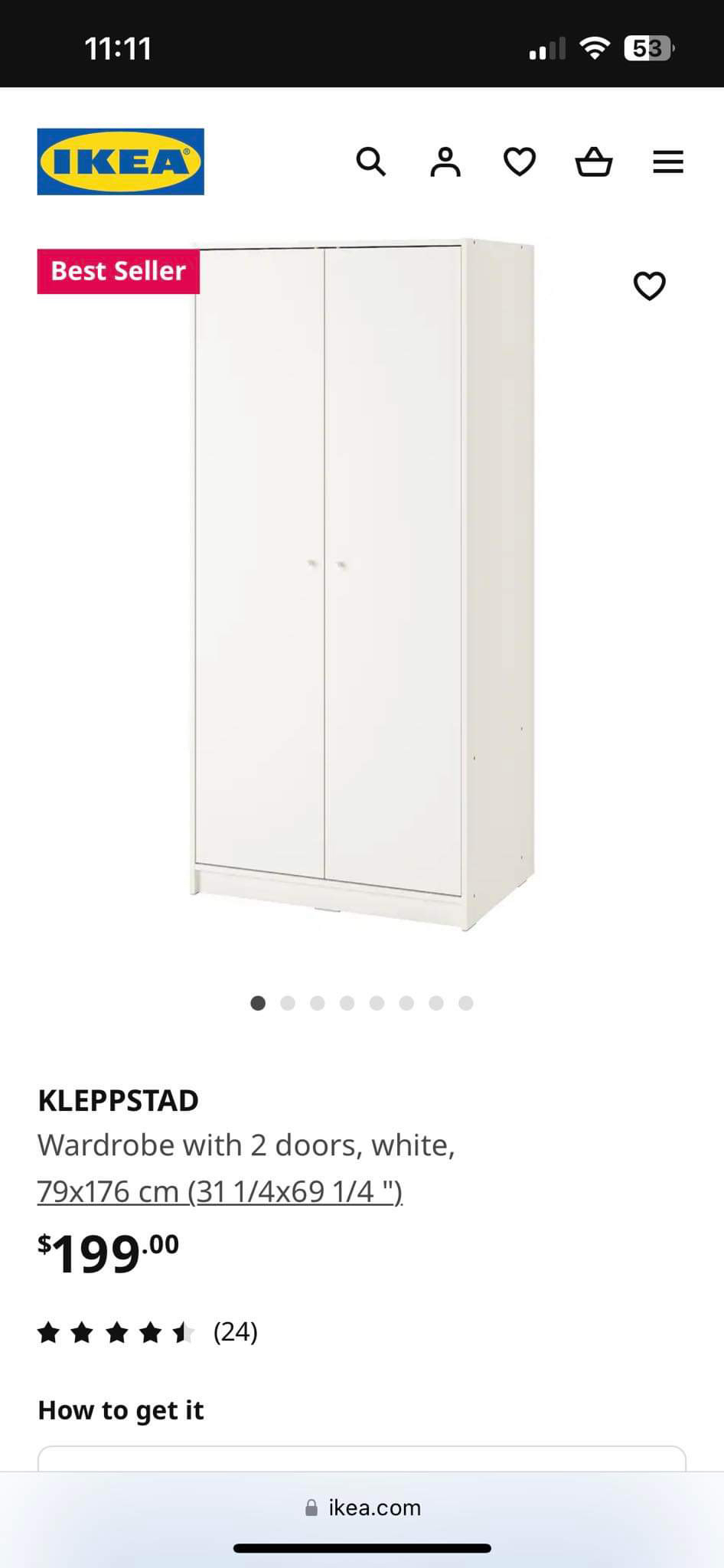This screenshot has width=724, height=1568.
Task: Open the favorites heart in header
Action: point(520,162)
